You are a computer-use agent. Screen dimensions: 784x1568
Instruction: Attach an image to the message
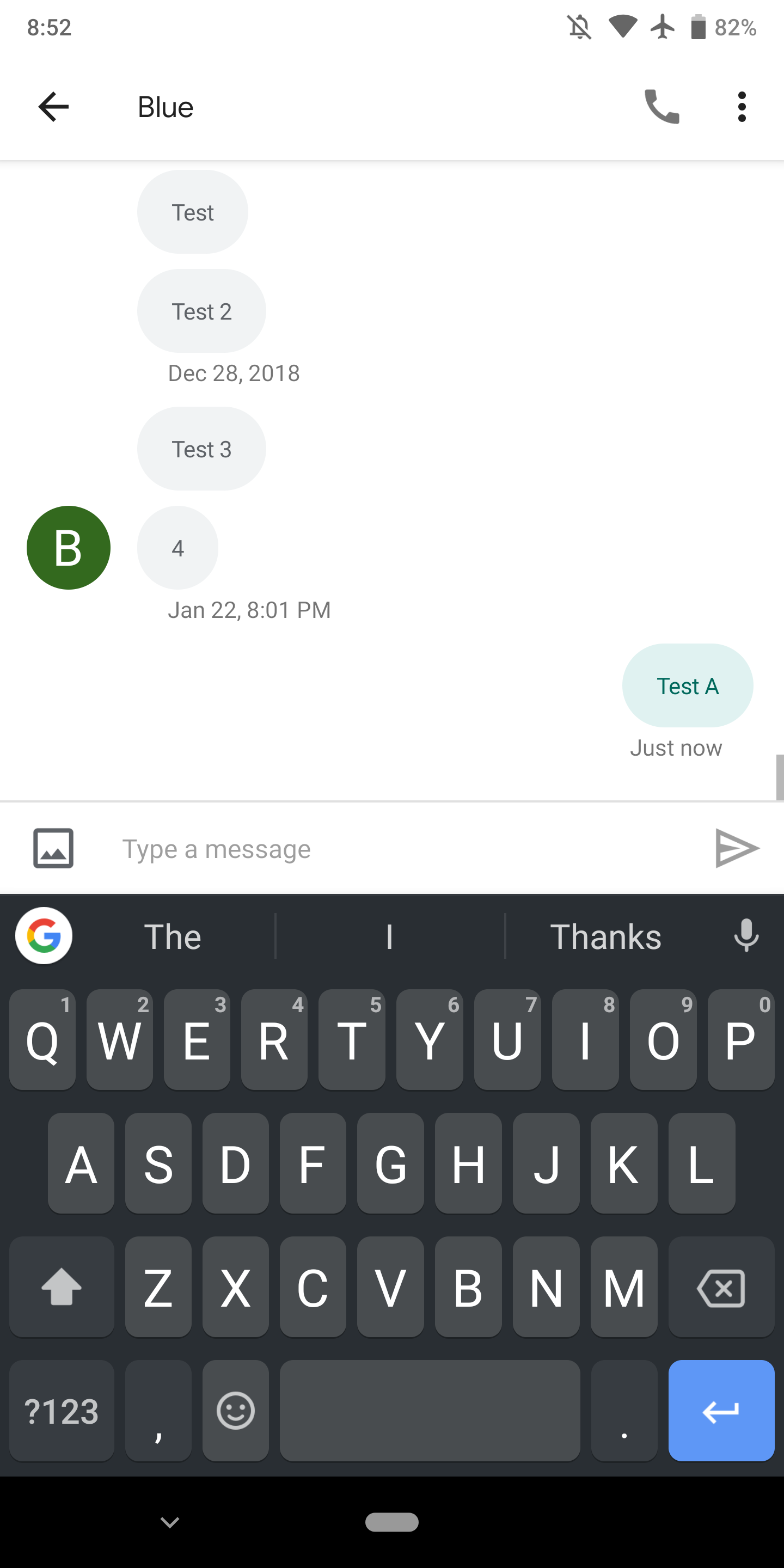point(53,848)
